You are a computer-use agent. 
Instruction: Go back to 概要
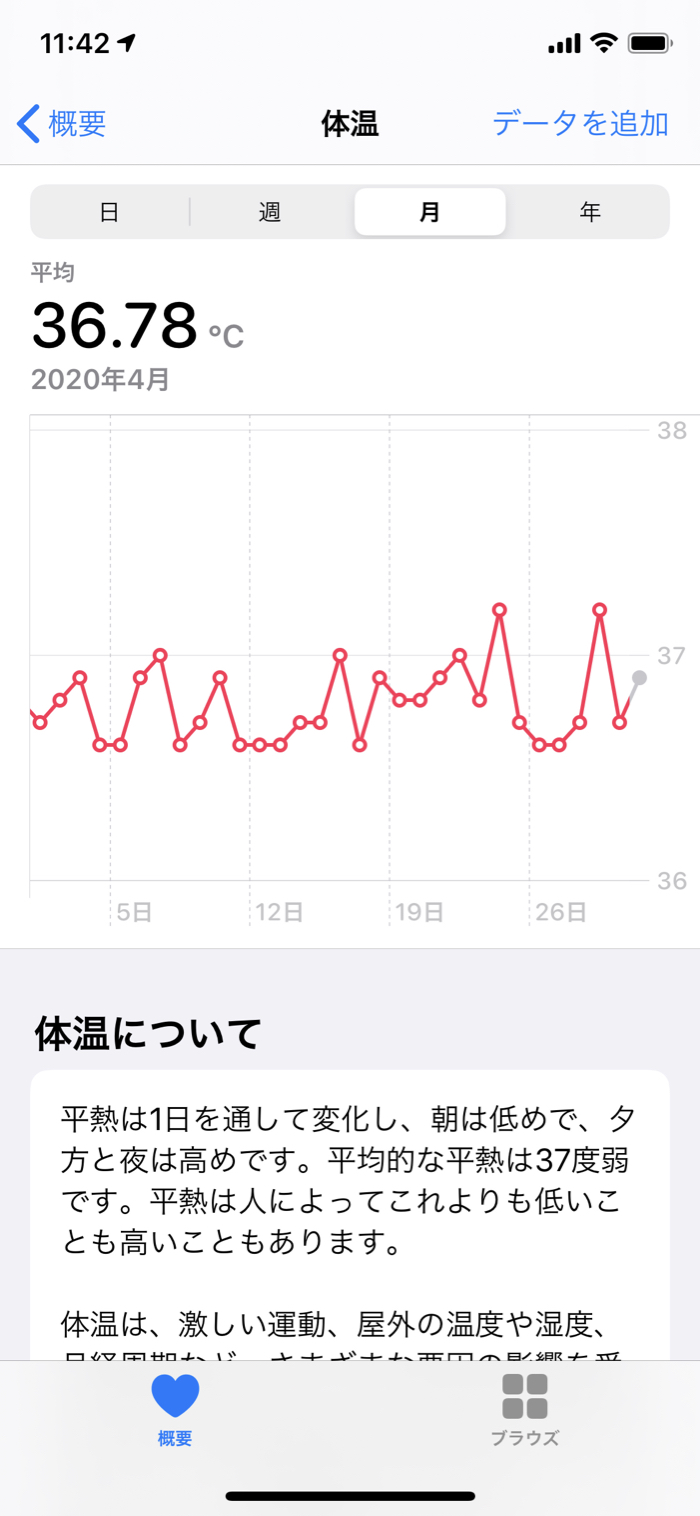(62, 124)
